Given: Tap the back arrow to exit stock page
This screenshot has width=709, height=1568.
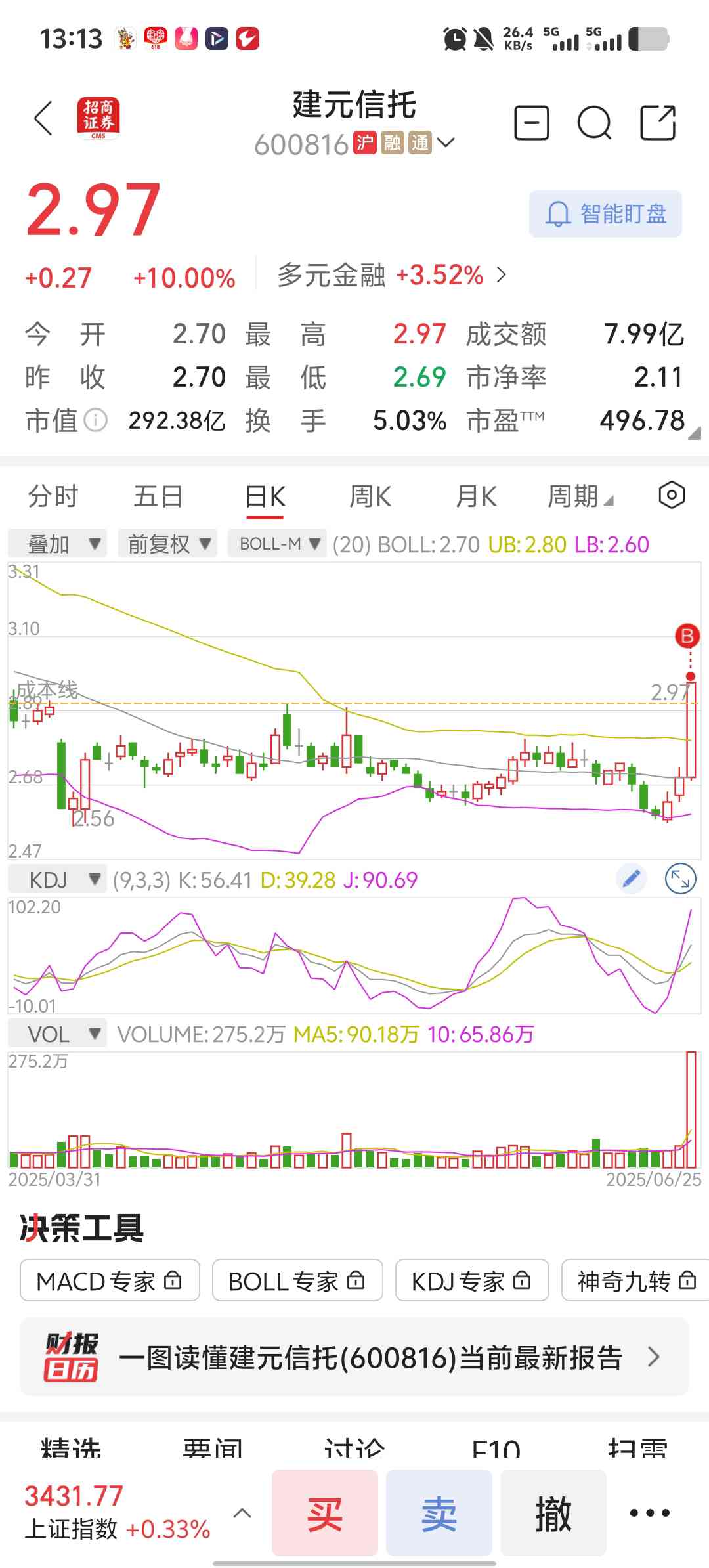Looking at the screenshot, I should 43,118.
